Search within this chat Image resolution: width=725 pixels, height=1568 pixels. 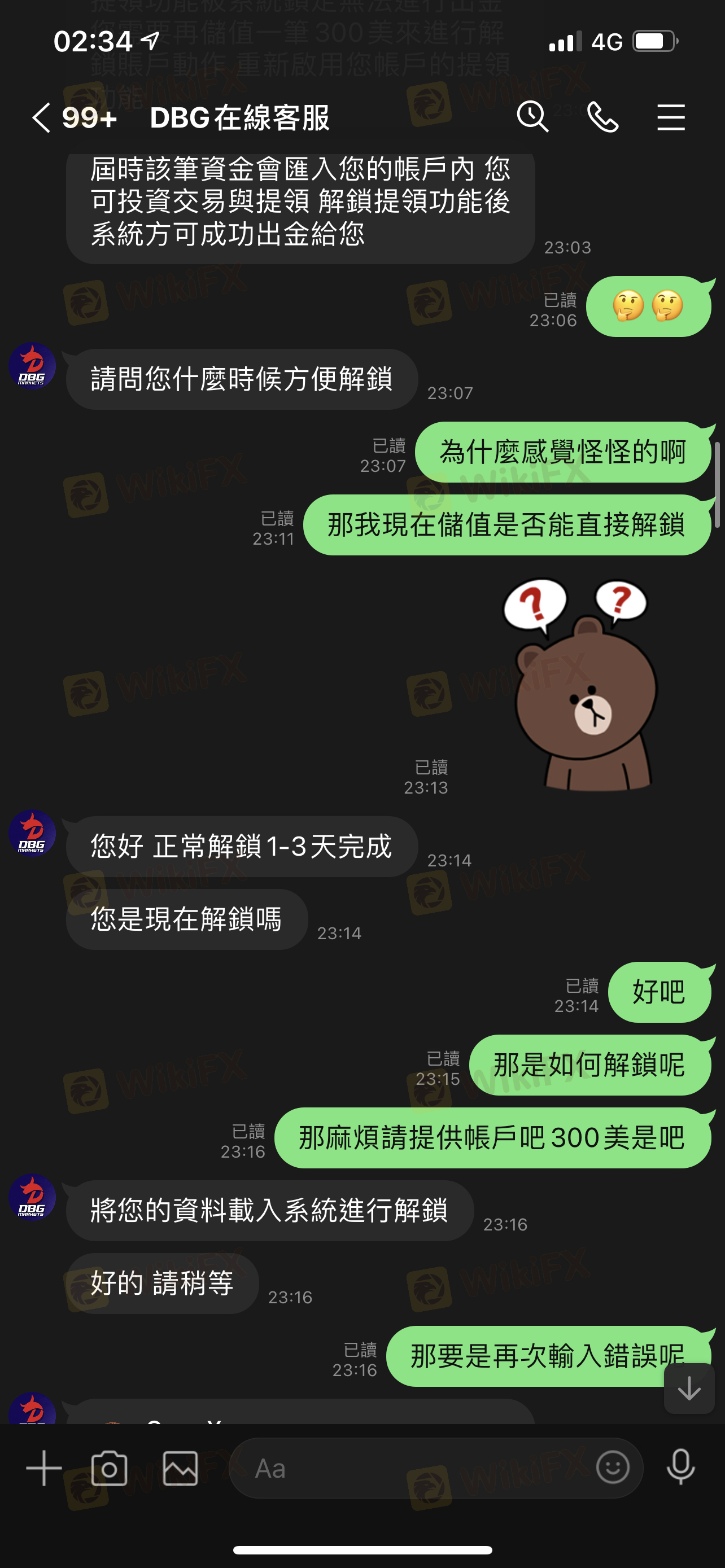[x=532, y=116]
